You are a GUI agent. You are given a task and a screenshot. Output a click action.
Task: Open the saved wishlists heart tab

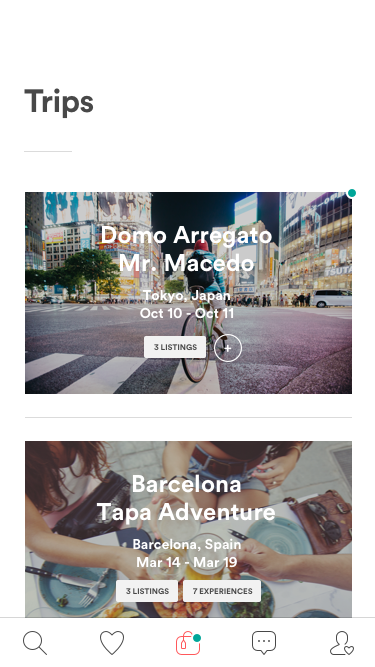pos(112,643)
